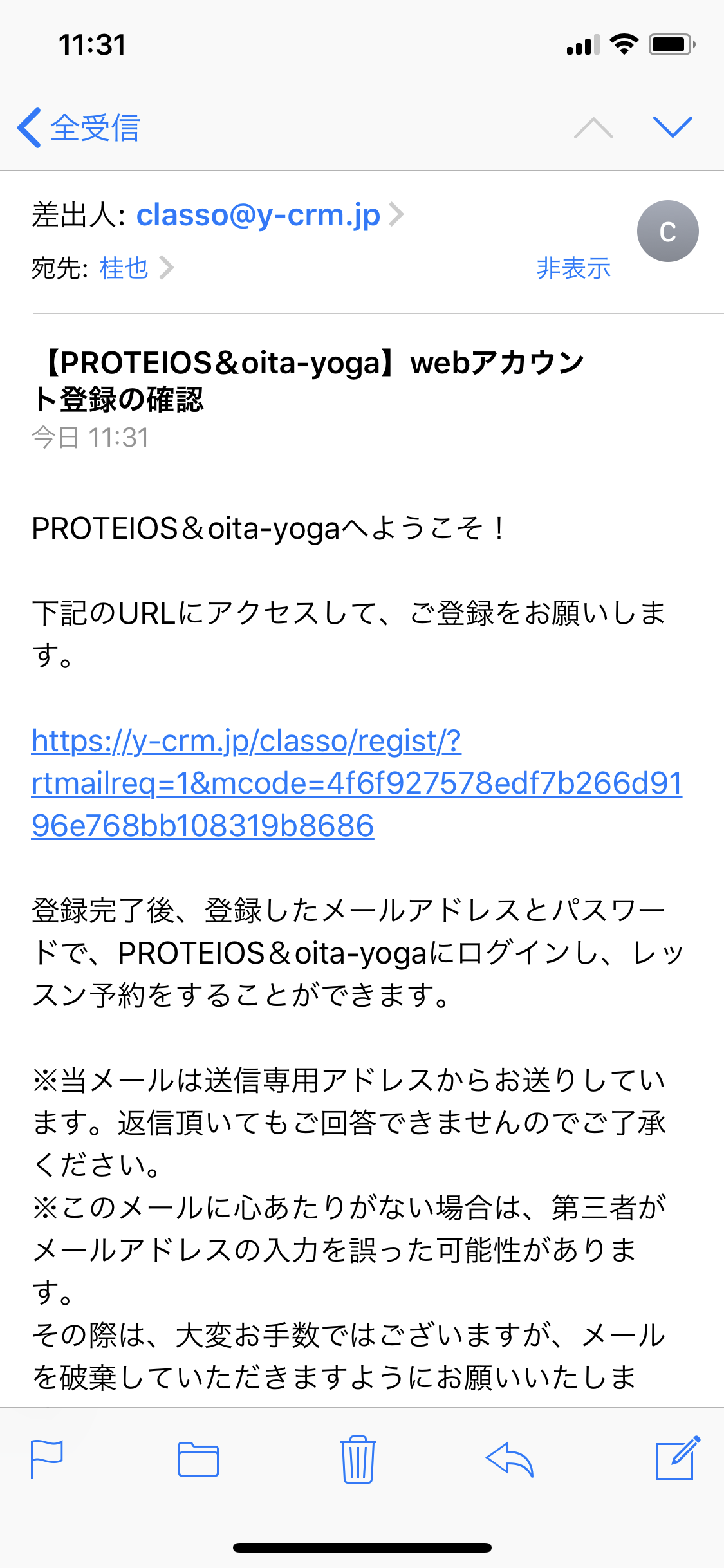Jump to the next message with the down arrow
The width and height of the screenshot is (724, 1568).
click(673, 127)
